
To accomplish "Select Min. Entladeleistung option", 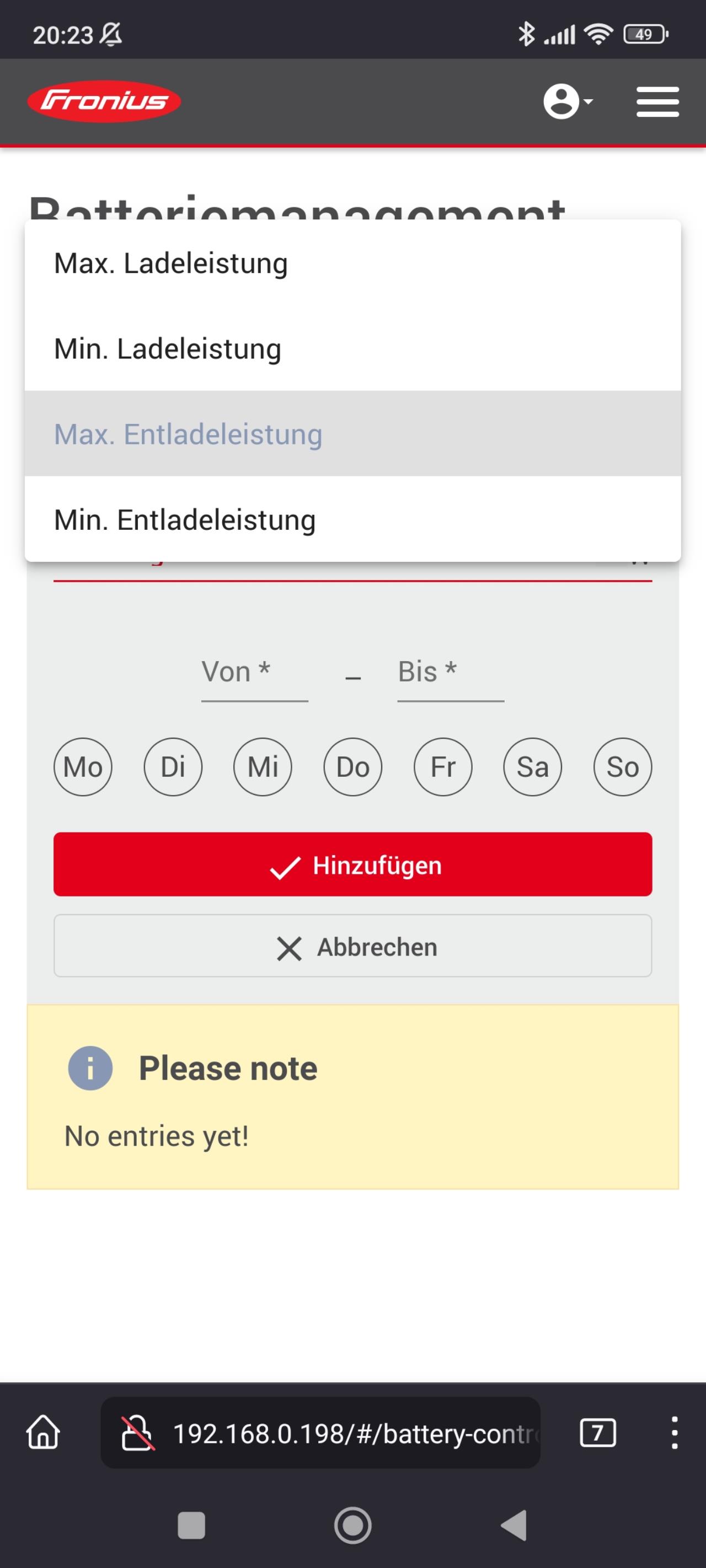I will click(352, 519).
